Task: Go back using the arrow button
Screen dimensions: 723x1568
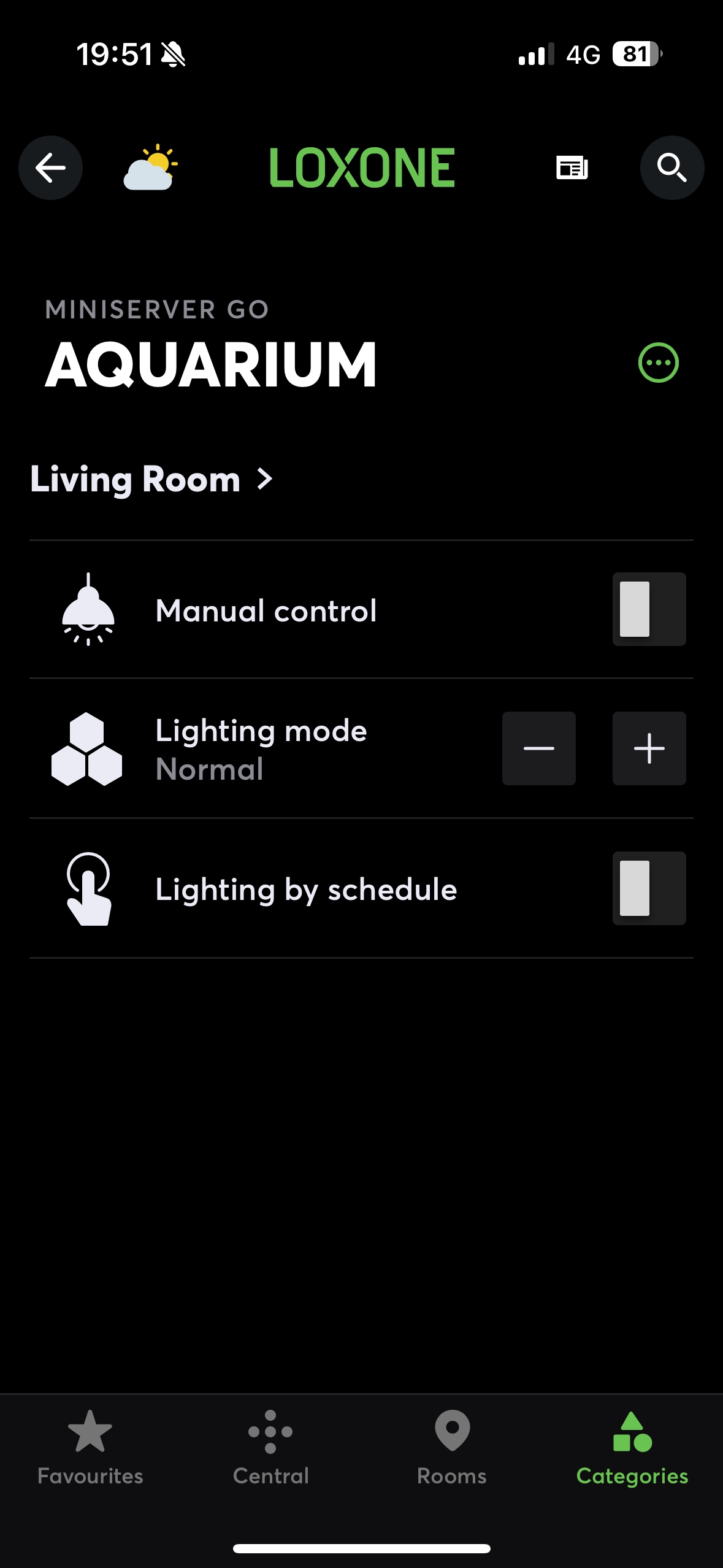Action: (x=50, y=167)
